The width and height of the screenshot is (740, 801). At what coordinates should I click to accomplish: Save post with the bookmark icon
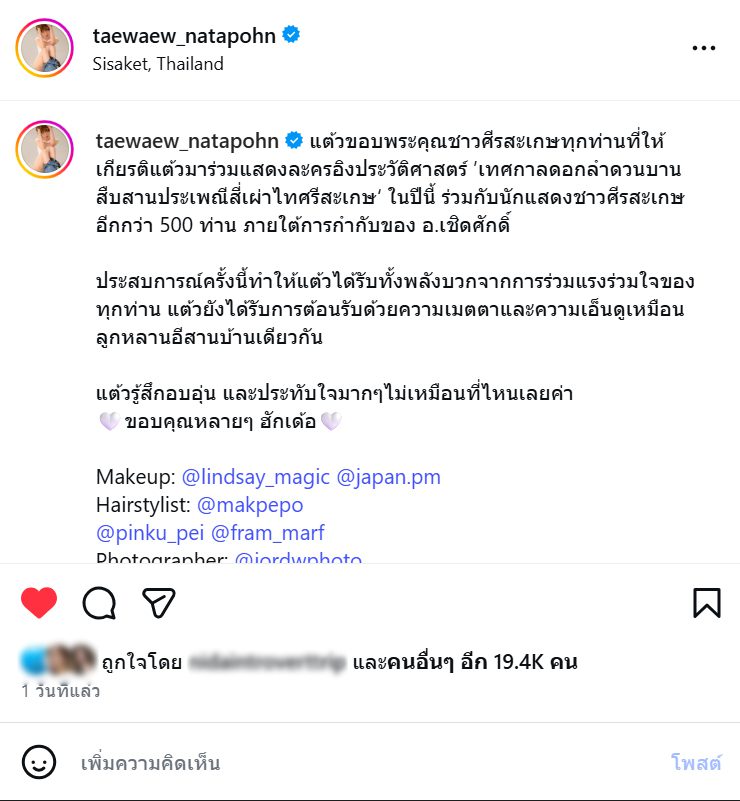pyautogui.click(x=706, y=602)
